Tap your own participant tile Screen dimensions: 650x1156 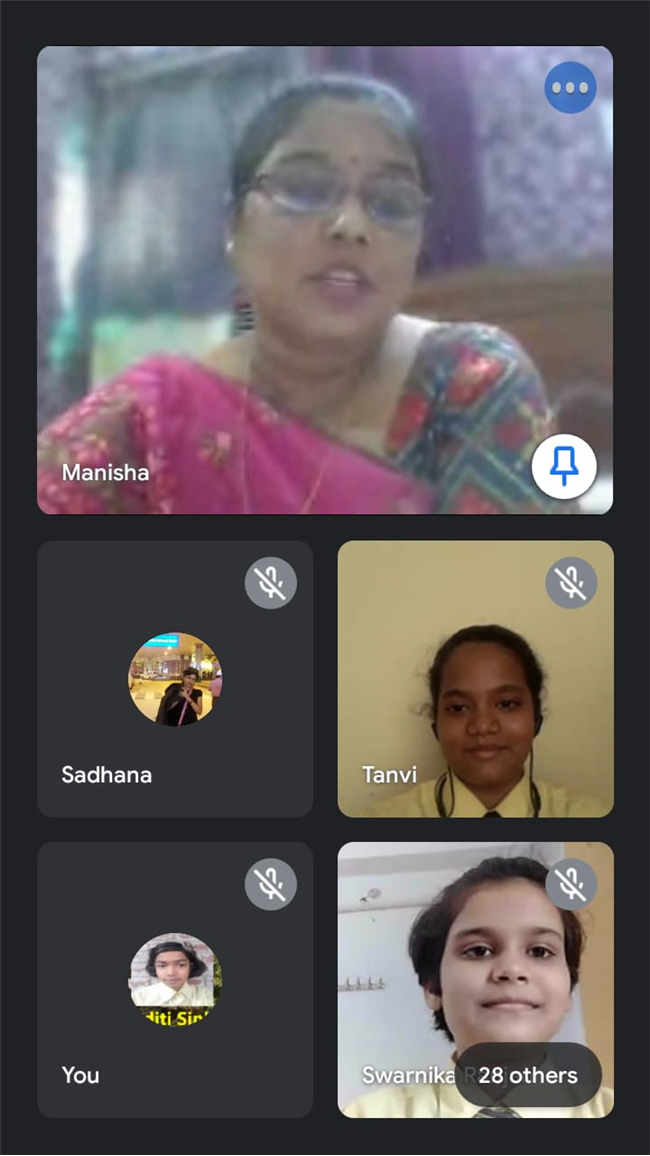[175, 980]
